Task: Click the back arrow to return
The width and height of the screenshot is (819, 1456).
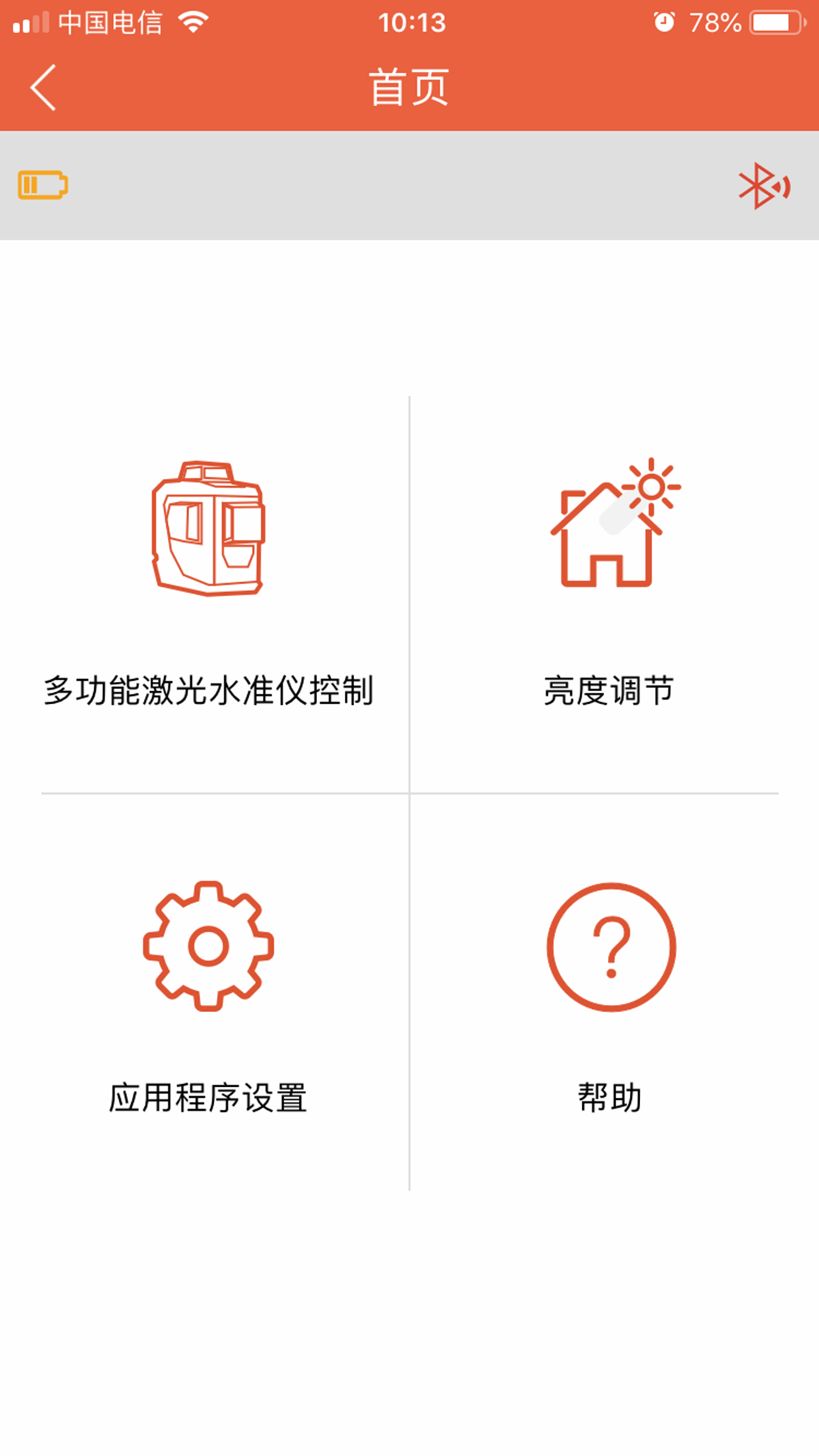Action: coord(42,88)
